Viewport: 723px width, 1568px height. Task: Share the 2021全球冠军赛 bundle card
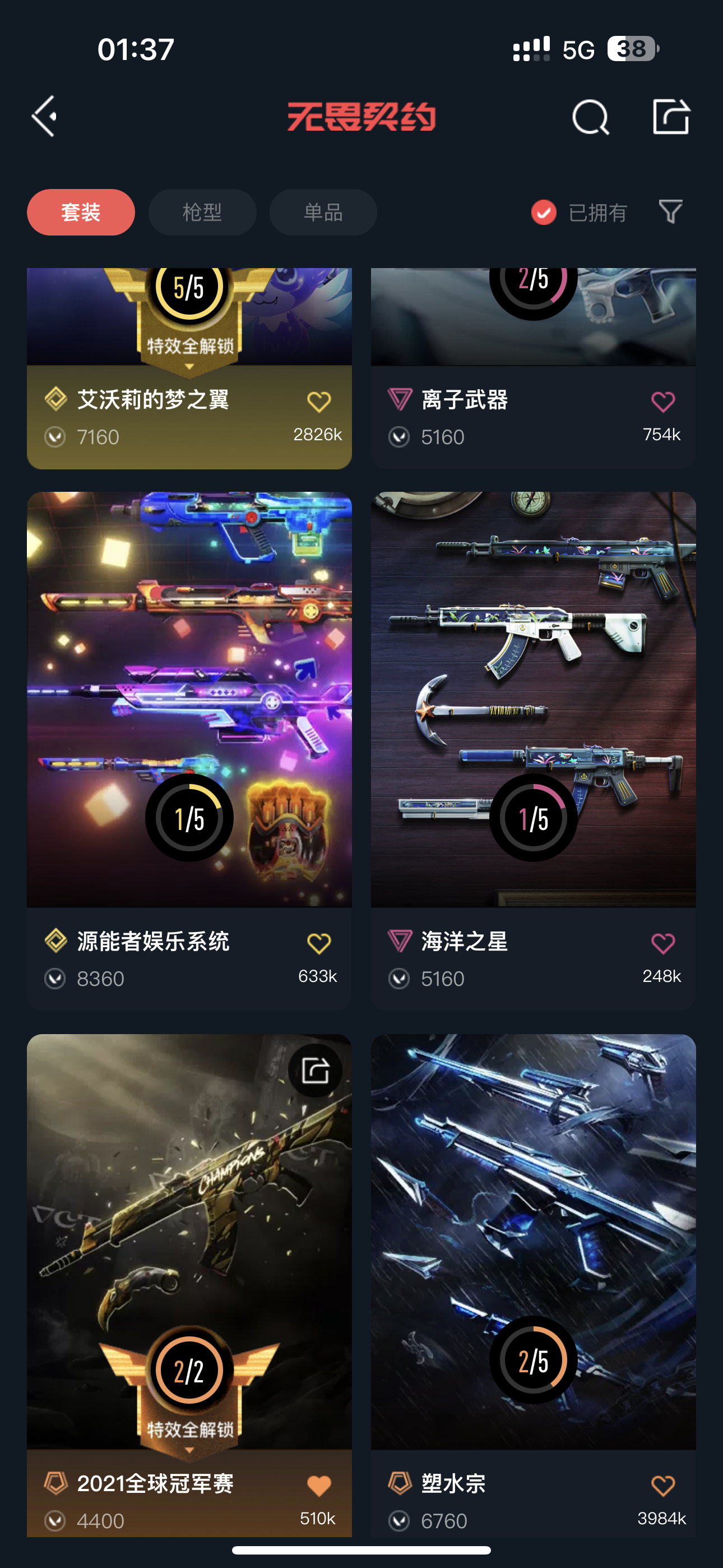pyautogui.click(x=315, y=1071)
